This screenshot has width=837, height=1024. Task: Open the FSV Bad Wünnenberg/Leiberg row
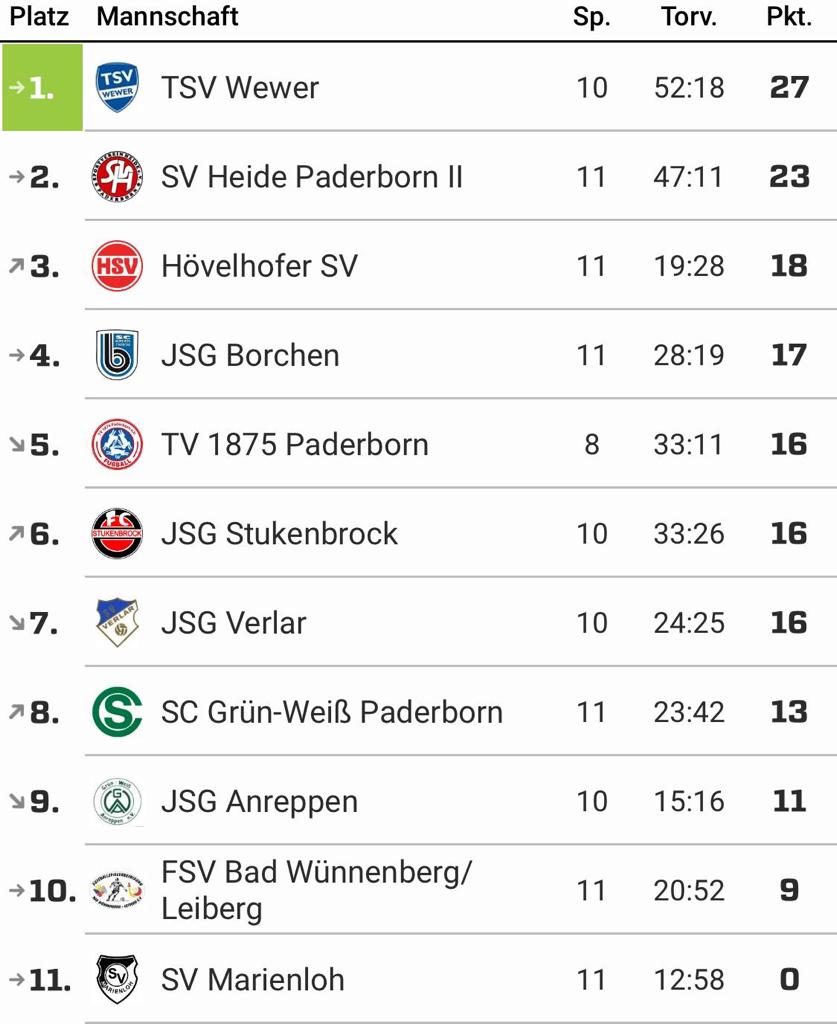[x=315, y=890]
